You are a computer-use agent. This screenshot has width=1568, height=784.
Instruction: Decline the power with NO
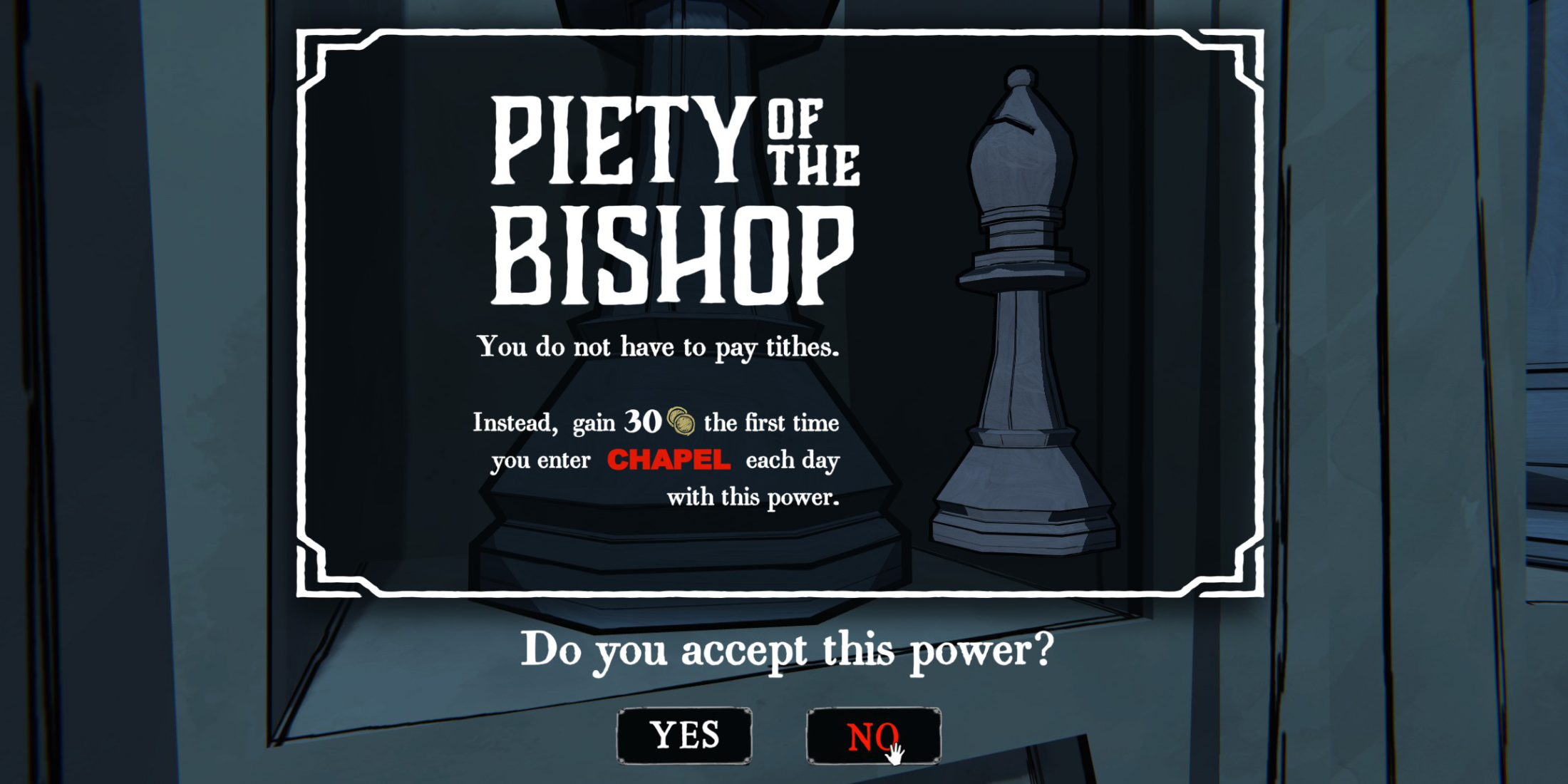click(x=873, y=736)
